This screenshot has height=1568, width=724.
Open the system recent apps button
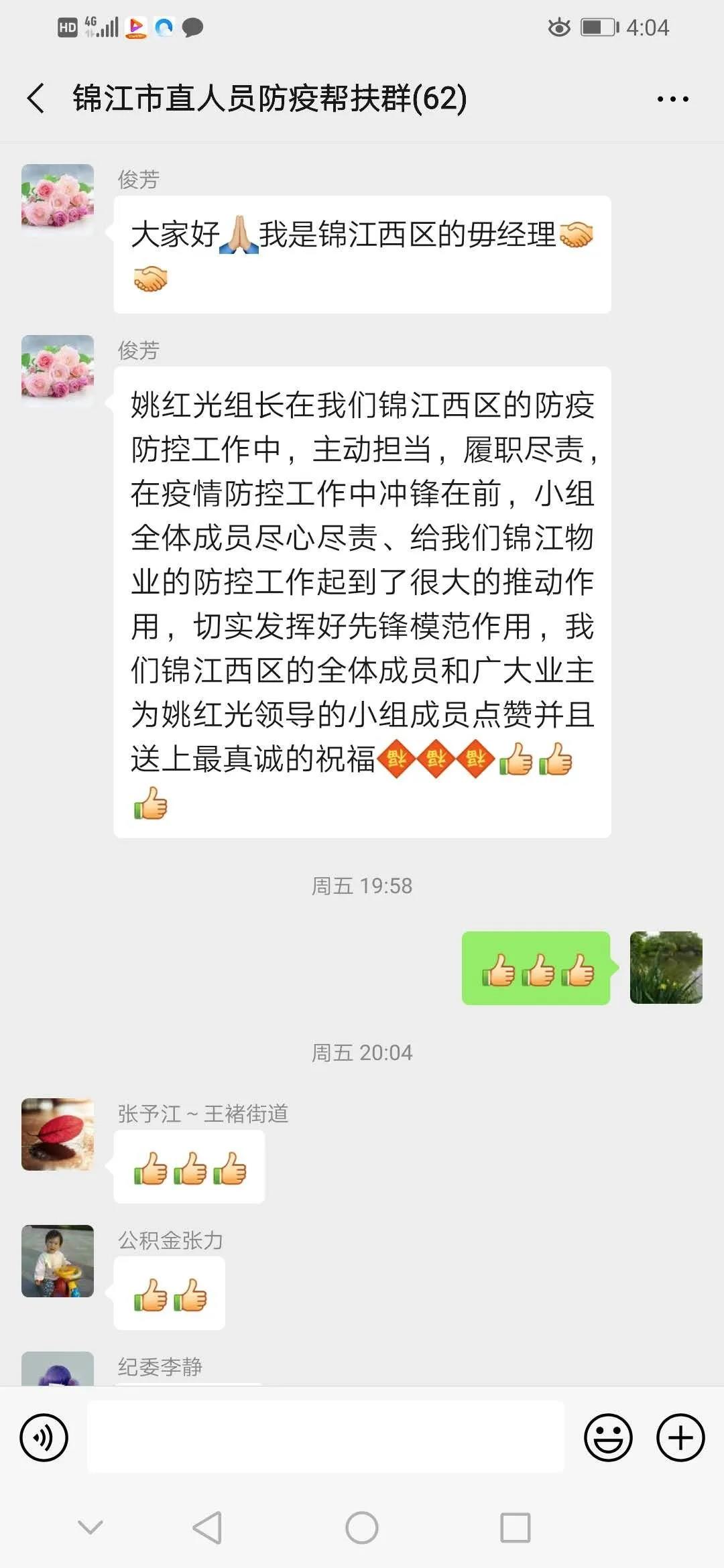[515, 1528]
